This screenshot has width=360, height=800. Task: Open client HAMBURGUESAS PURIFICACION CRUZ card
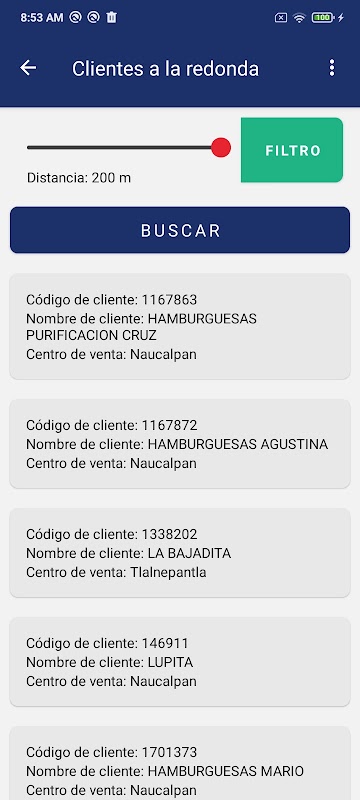[x=180, y=327]
